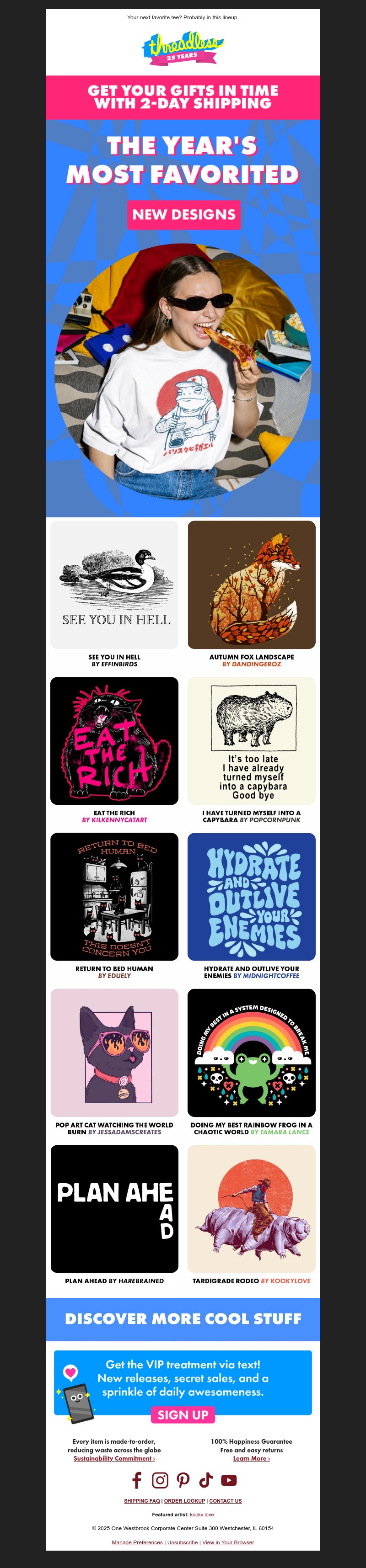Tap the Discover More Cool Stuff banner

point(183,1318)
